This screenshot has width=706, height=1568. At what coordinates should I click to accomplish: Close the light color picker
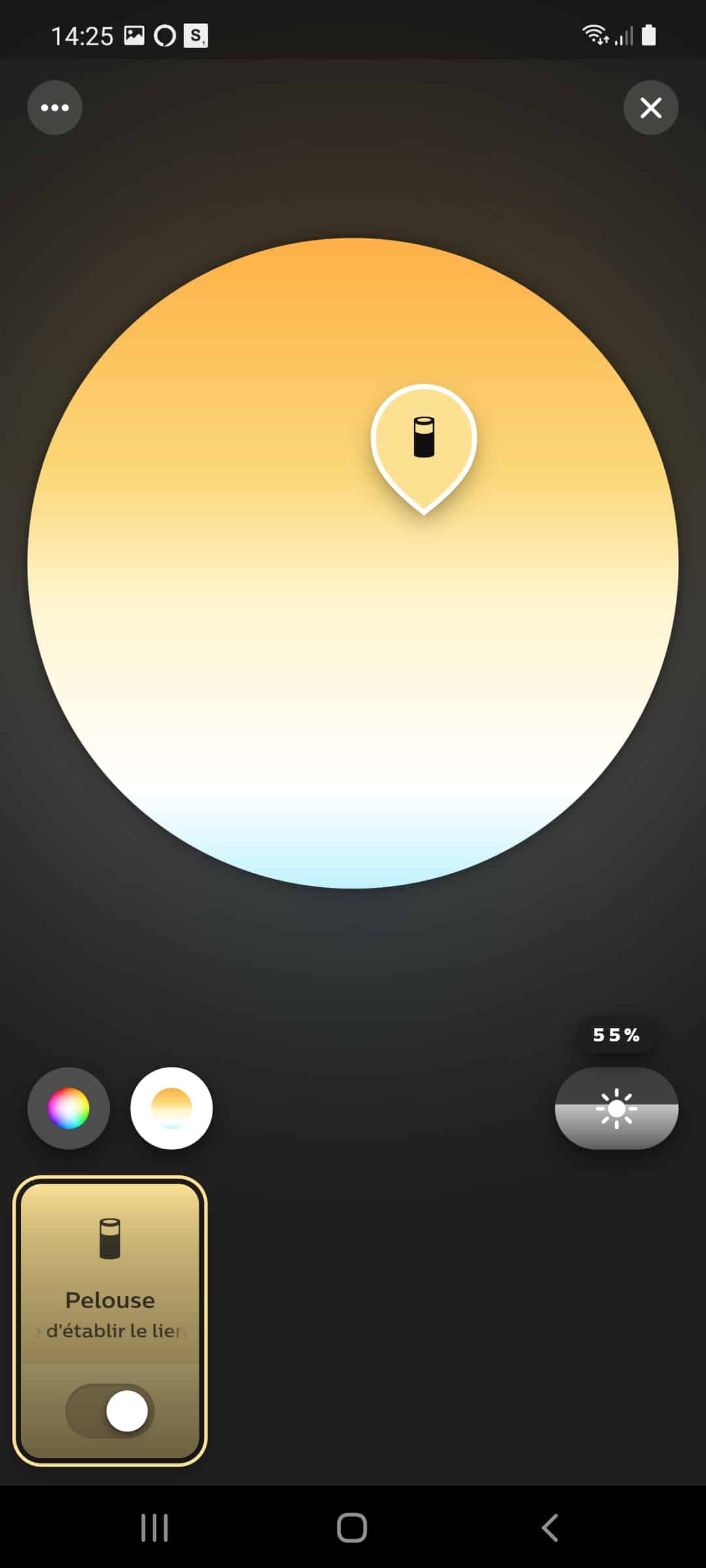point(650,108)
